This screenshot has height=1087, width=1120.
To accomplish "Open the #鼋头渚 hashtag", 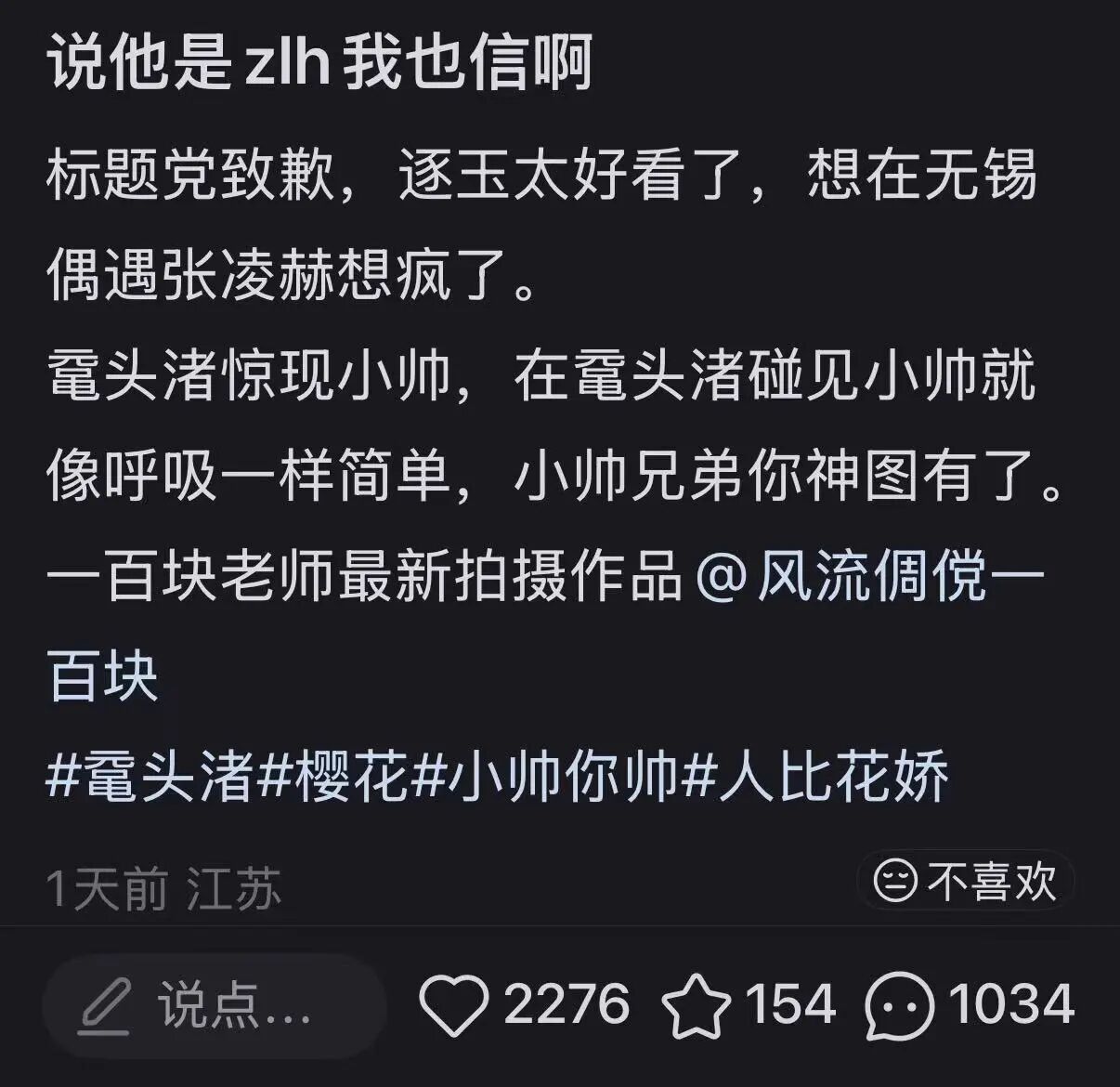I will point(150,776).
